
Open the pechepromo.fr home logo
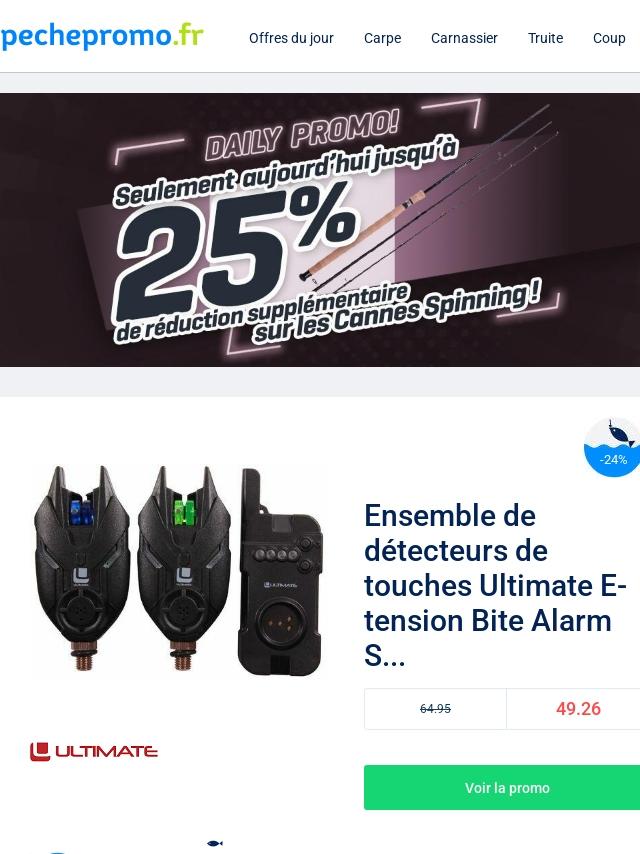(102, 37)
